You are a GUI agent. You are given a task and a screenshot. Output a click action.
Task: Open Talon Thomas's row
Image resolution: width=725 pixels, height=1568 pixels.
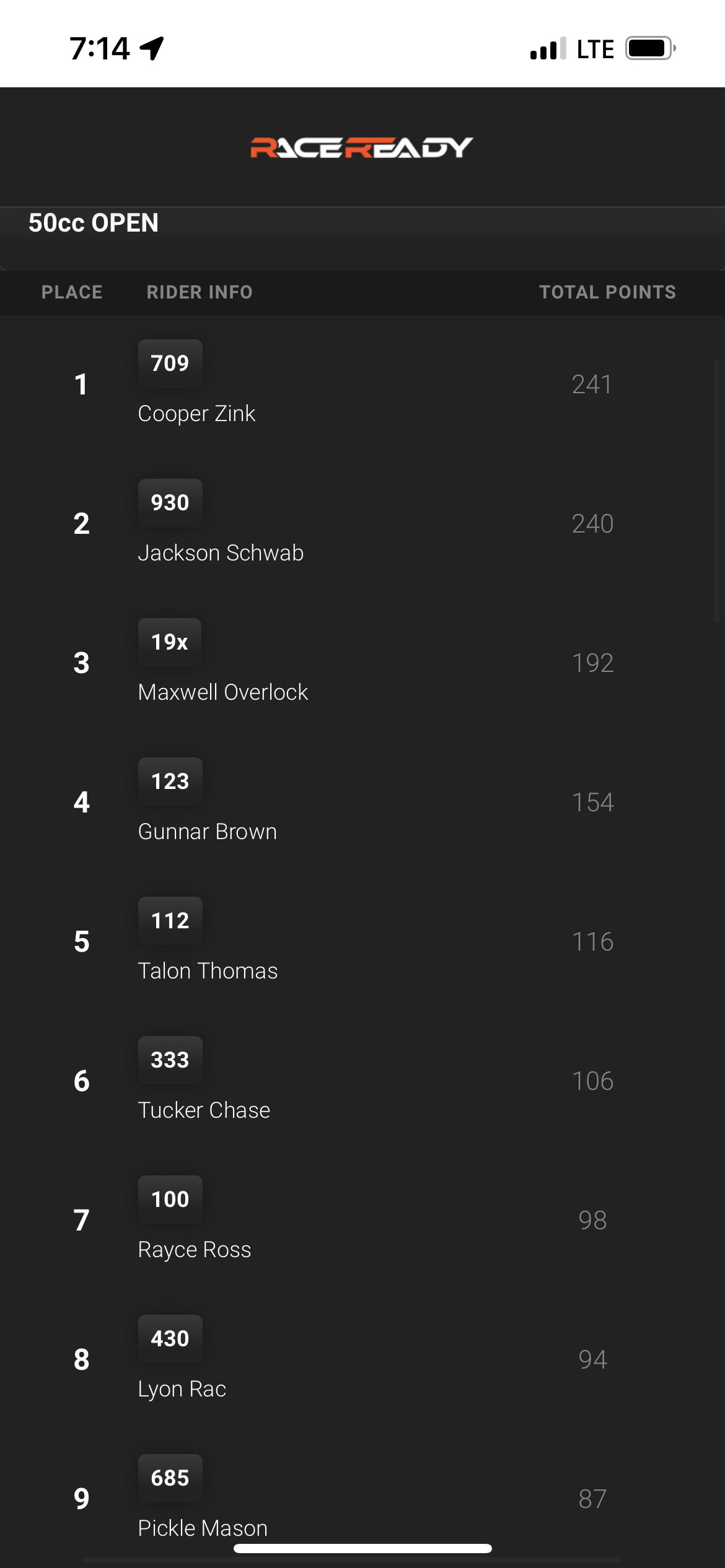pyautogui.click(x=362, y=942)
